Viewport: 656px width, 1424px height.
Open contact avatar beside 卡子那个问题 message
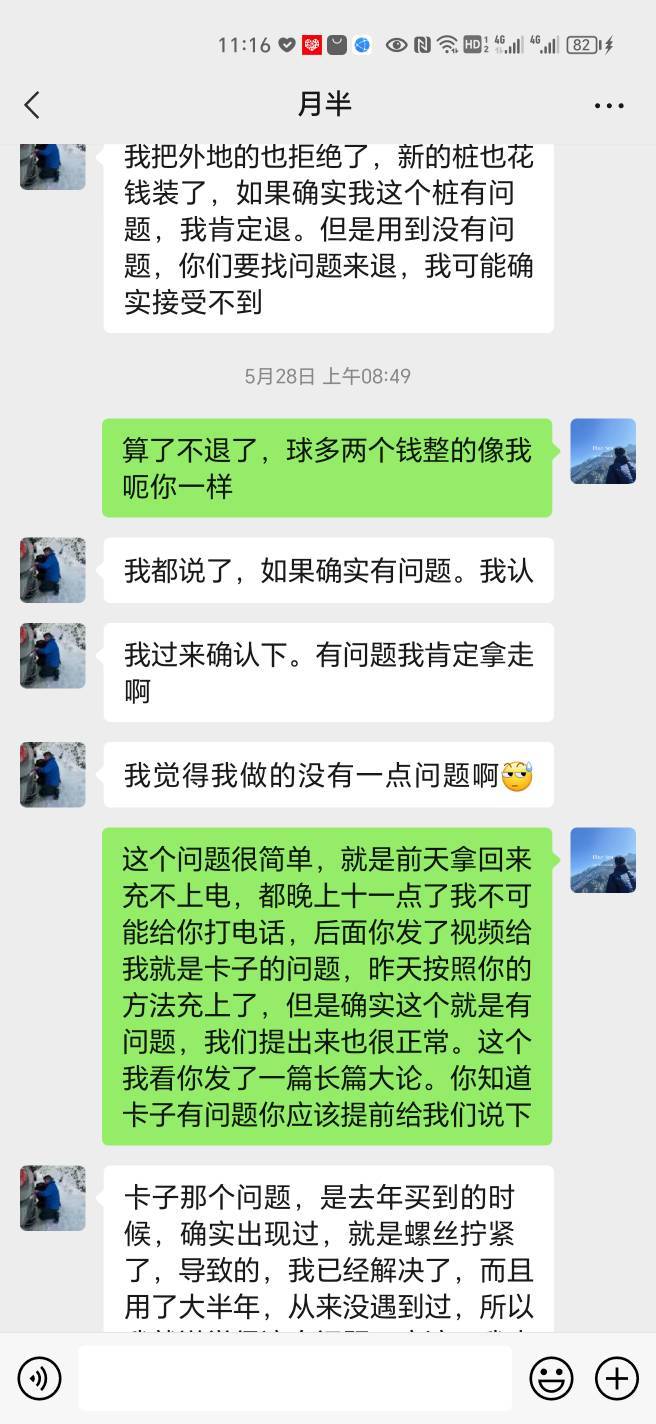[53, 1198]
